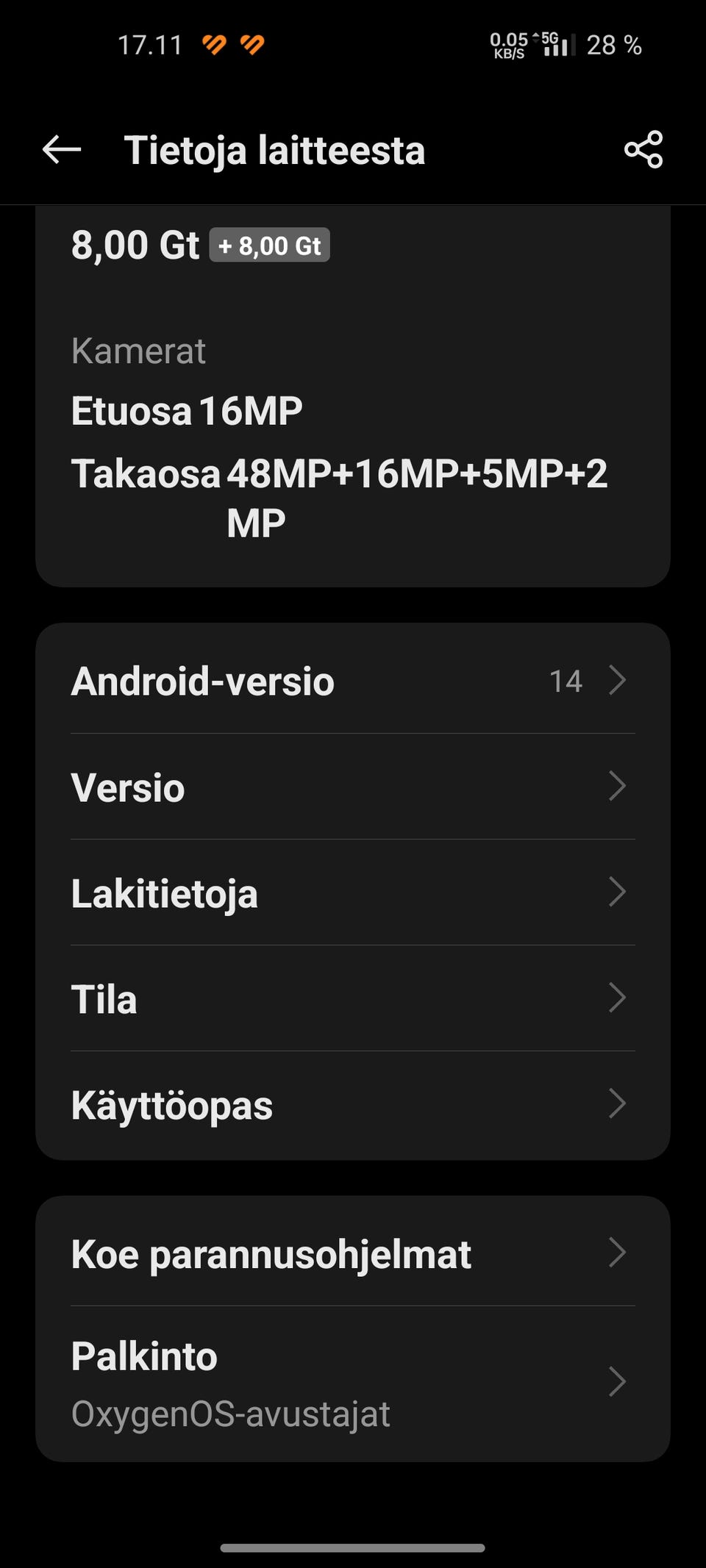
Task: Open Käyttöopas user guide
Action: click(353, 1104)
